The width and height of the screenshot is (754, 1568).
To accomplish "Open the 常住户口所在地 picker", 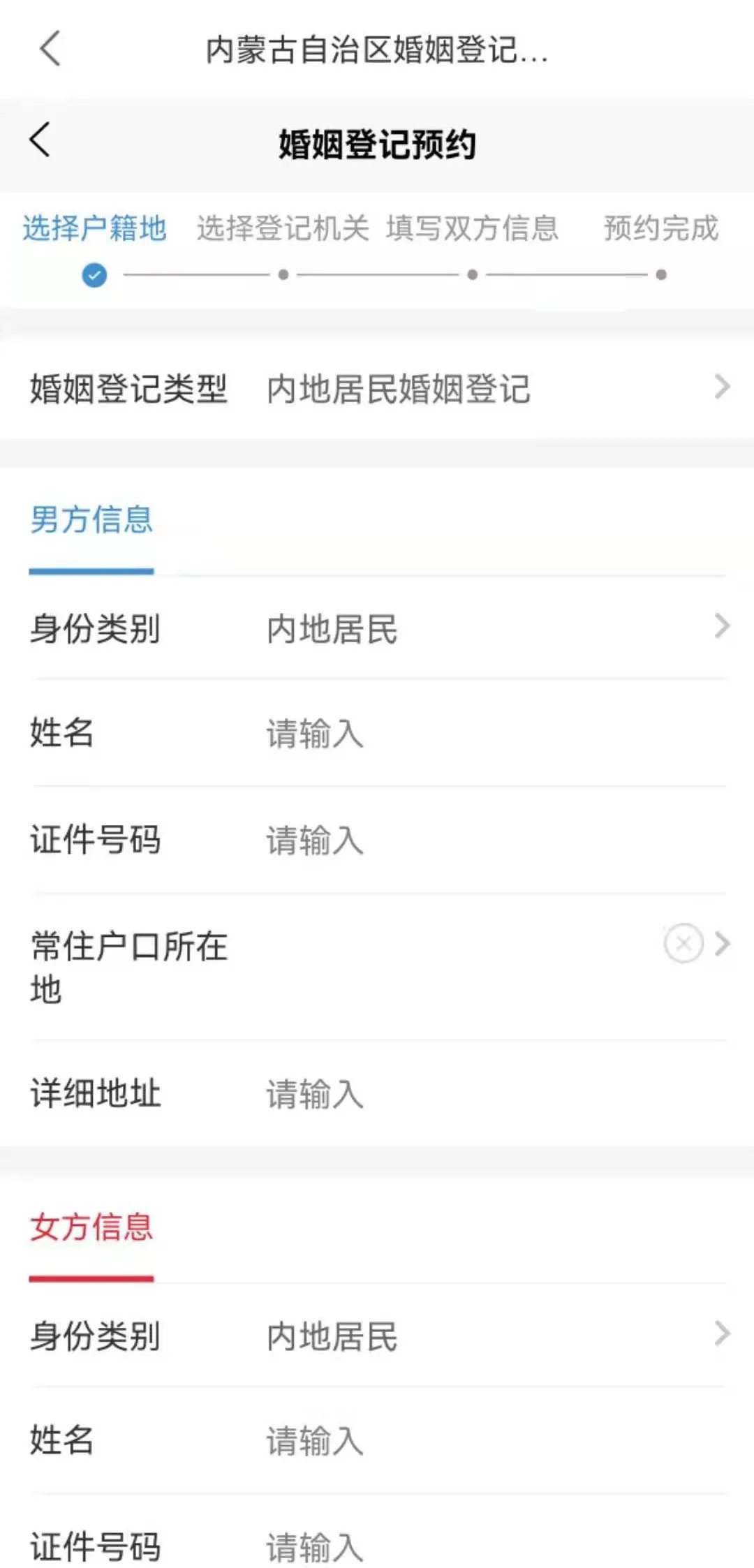I will coord(723,944).
